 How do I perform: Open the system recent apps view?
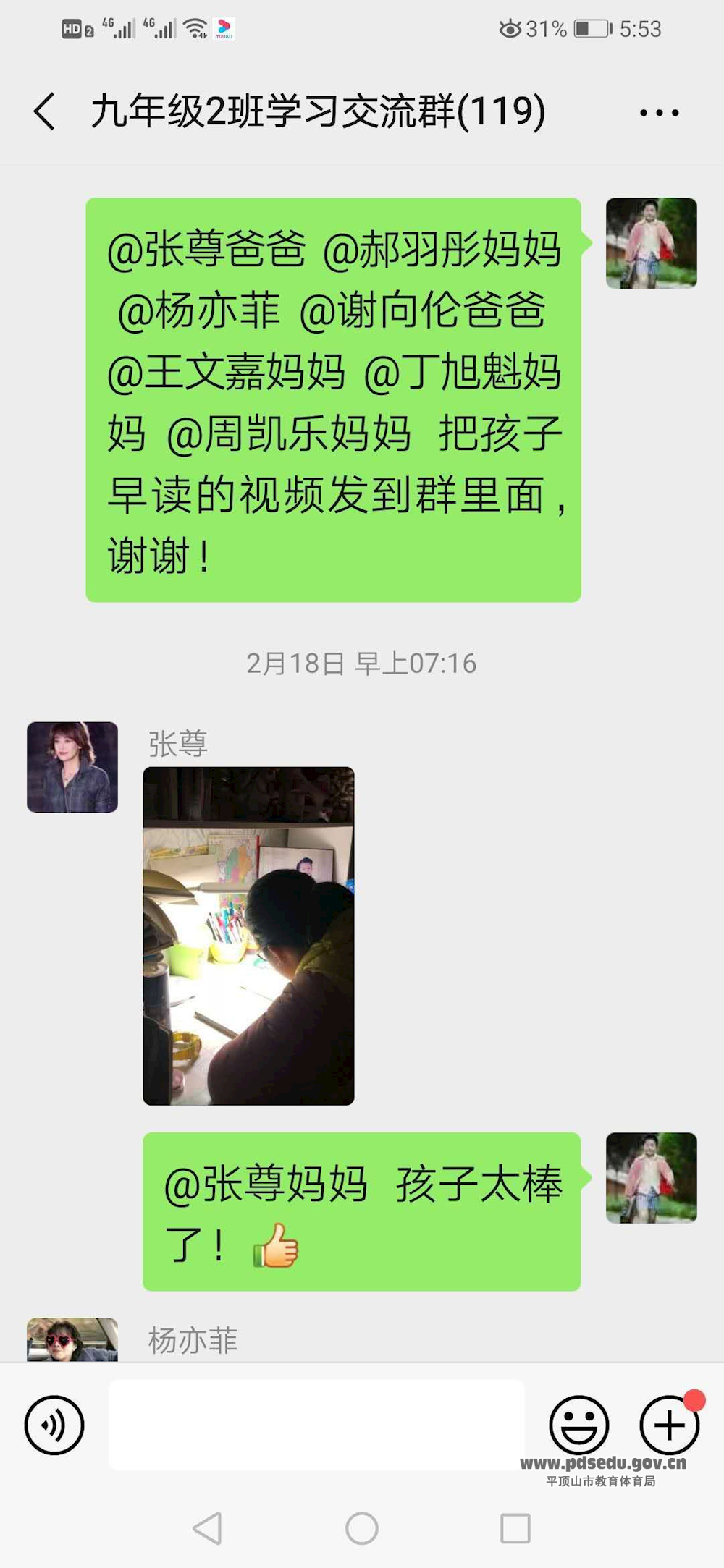tap(515, 1528)
